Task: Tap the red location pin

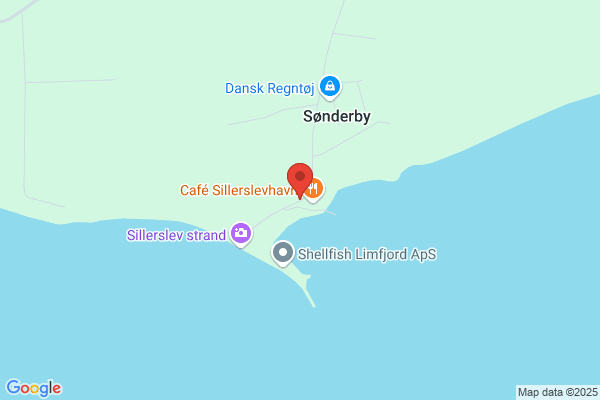Action: (300, 180)
